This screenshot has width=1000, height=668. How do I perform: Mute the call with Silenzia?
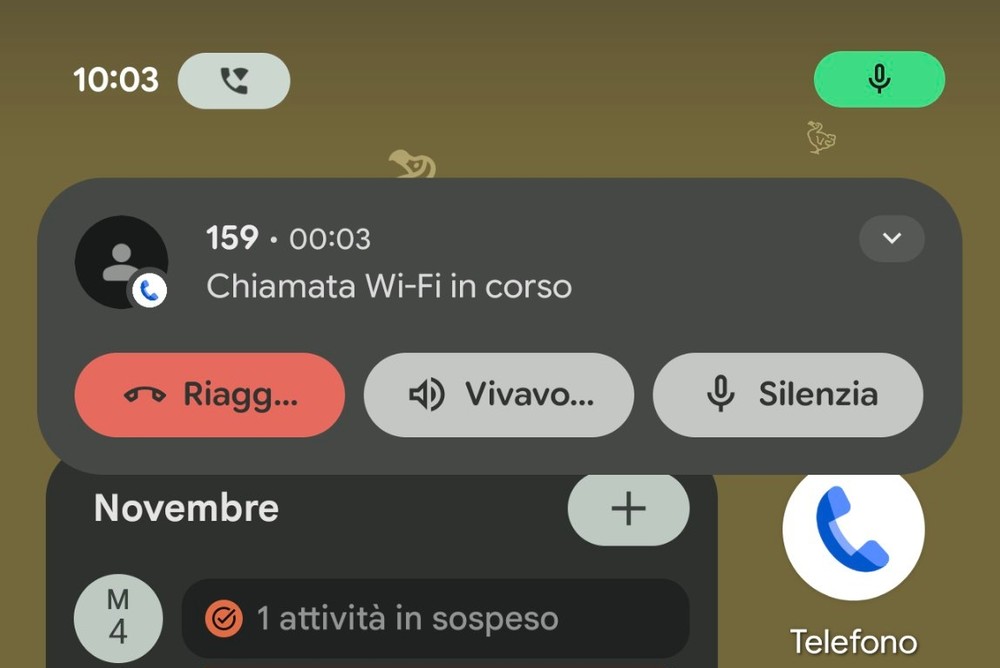point(787,395)
